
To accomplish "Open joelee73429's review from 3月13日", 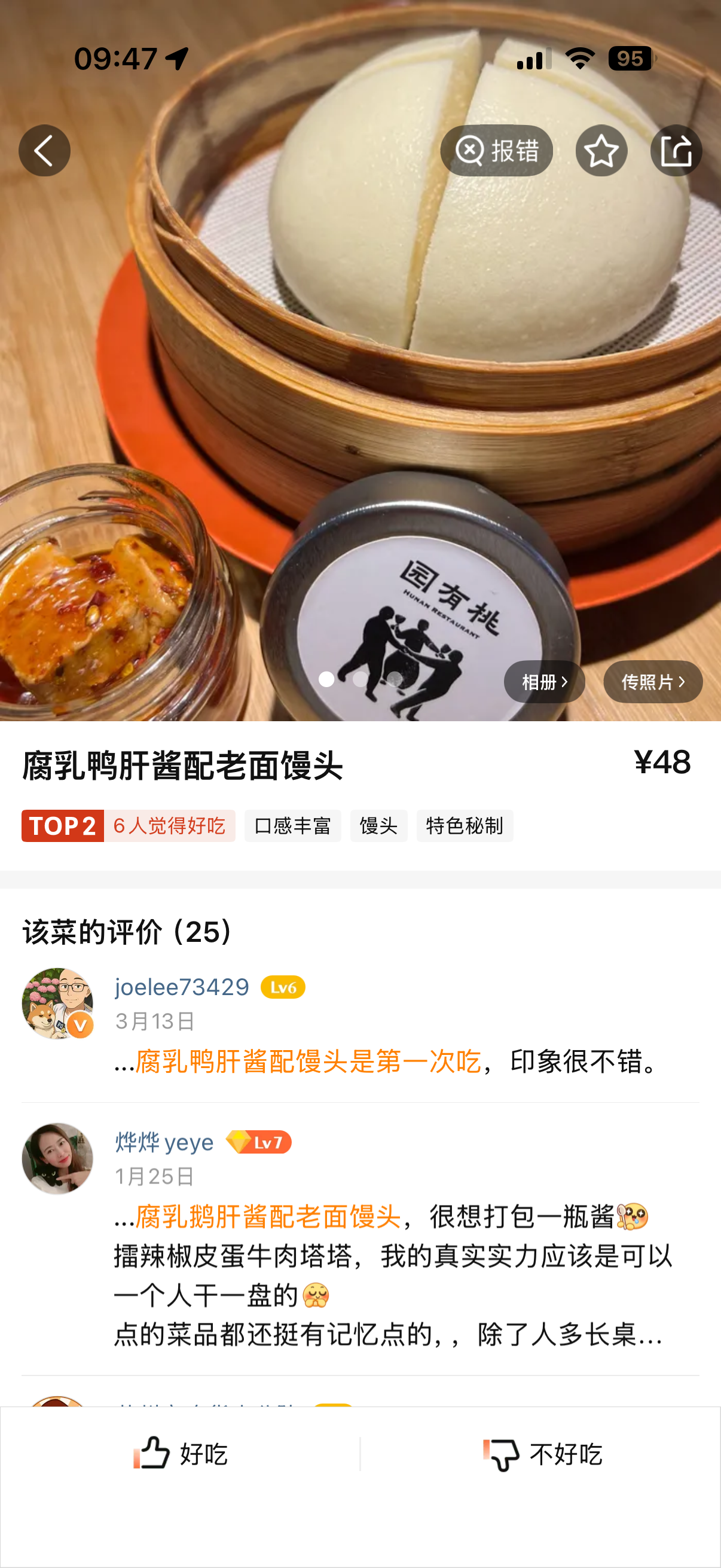I will (x=389, y=1061).
